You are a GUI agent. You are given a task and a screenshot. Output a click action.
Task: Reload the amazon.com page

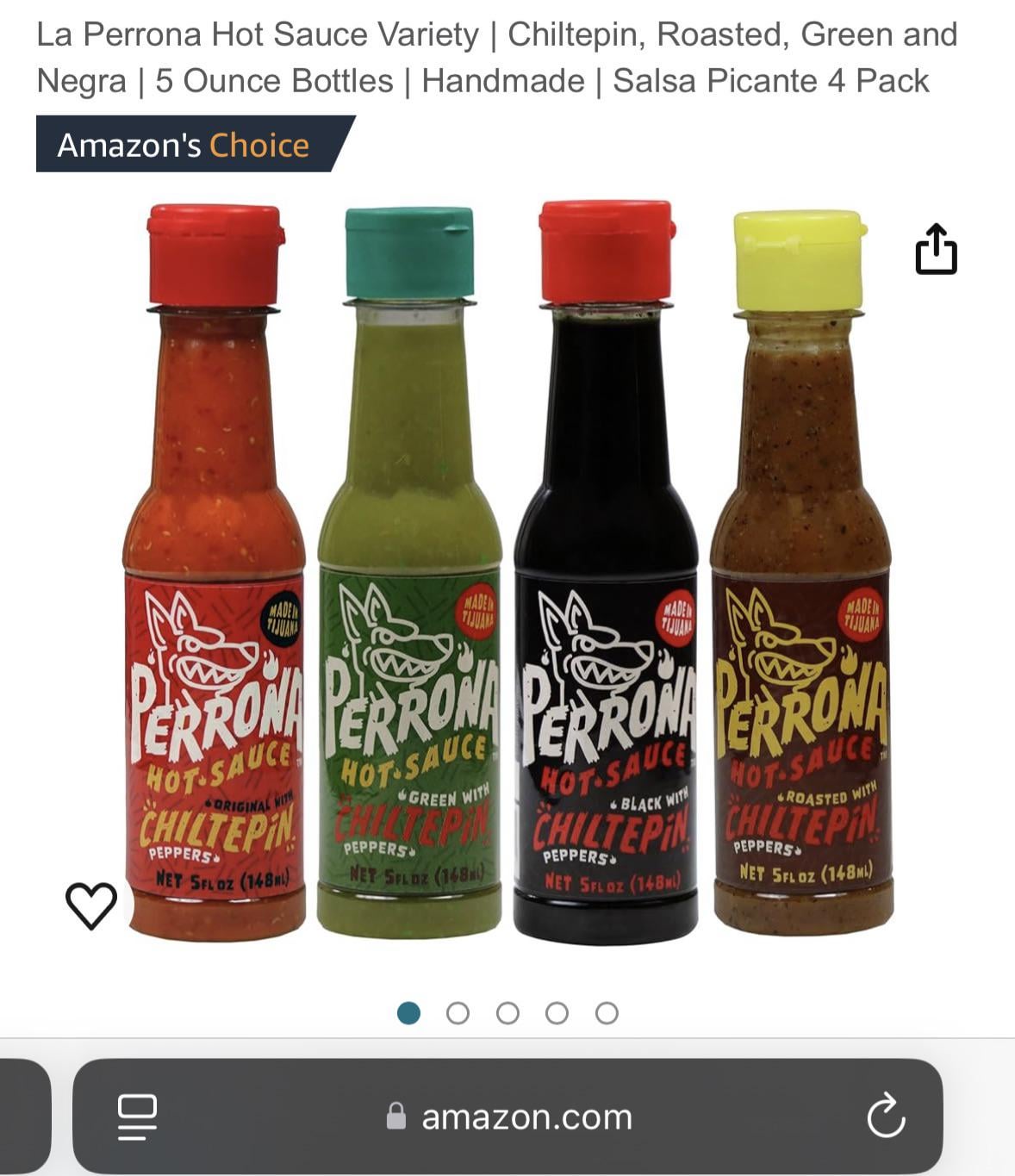(886, 1117)
